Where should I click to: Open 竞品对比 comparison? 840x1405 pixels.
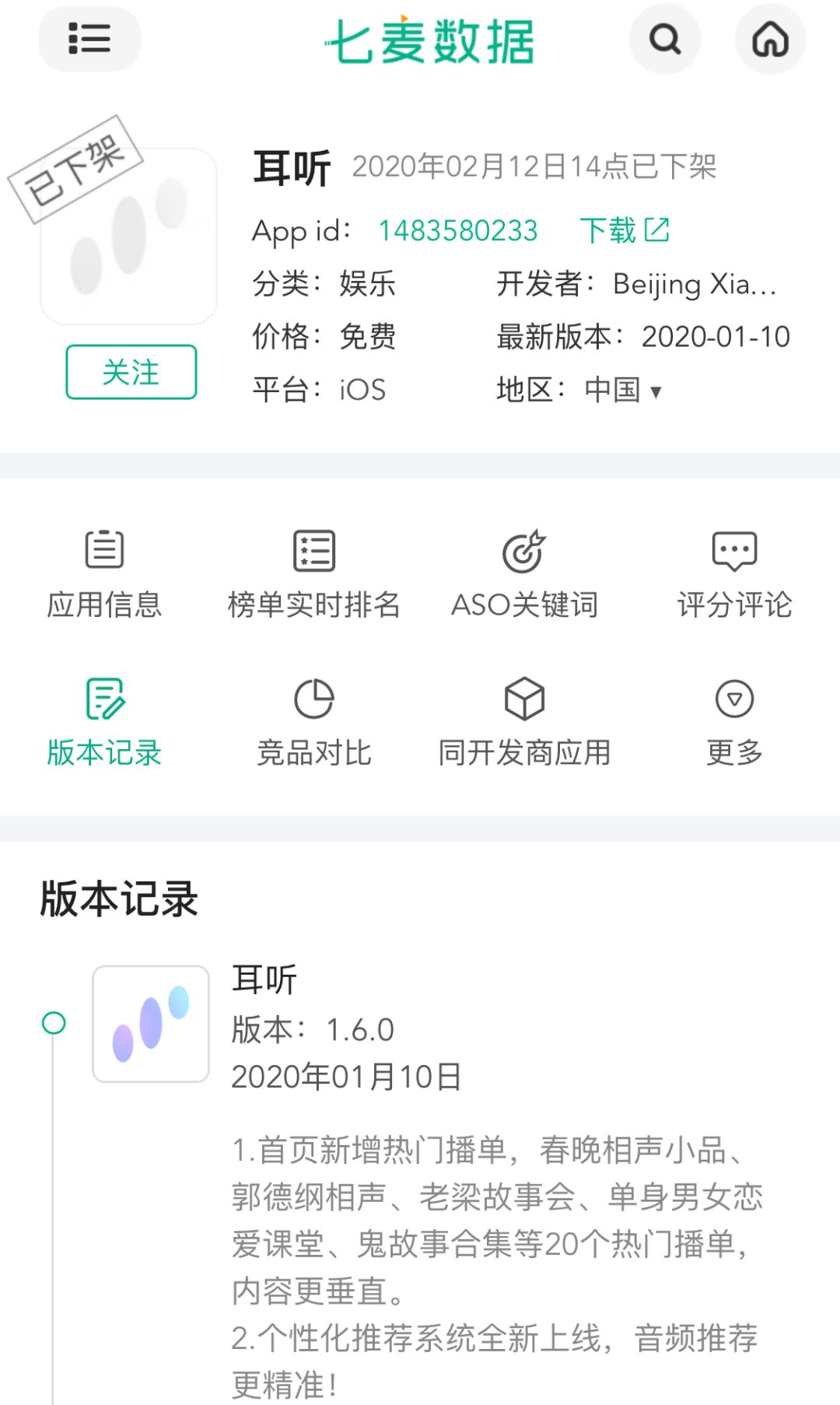[x=314, y=723]
